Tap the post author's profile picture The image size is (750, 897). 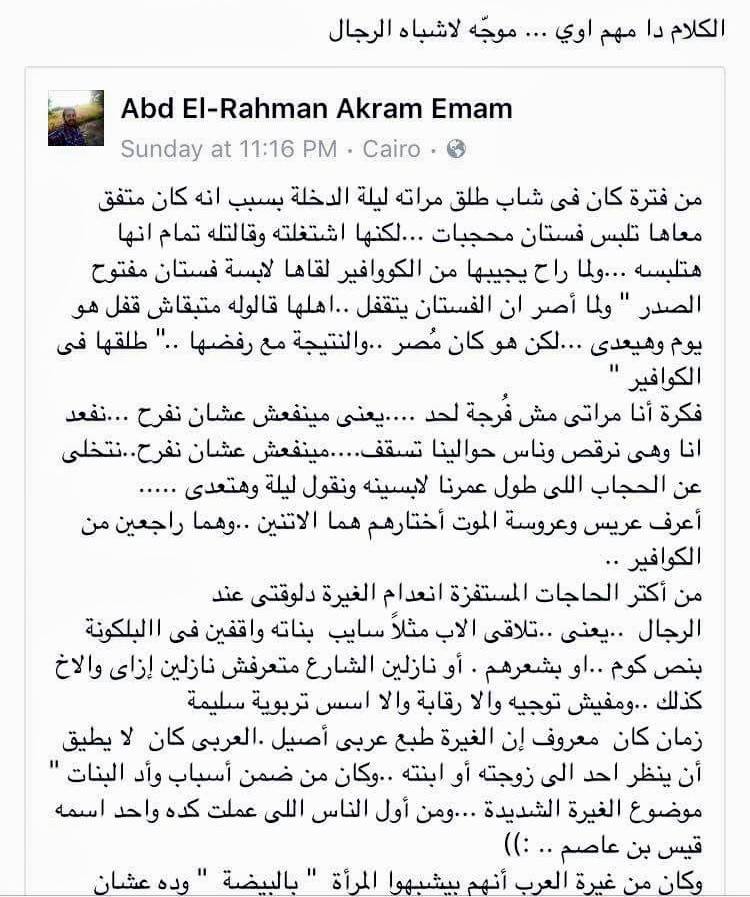[76, 119]
